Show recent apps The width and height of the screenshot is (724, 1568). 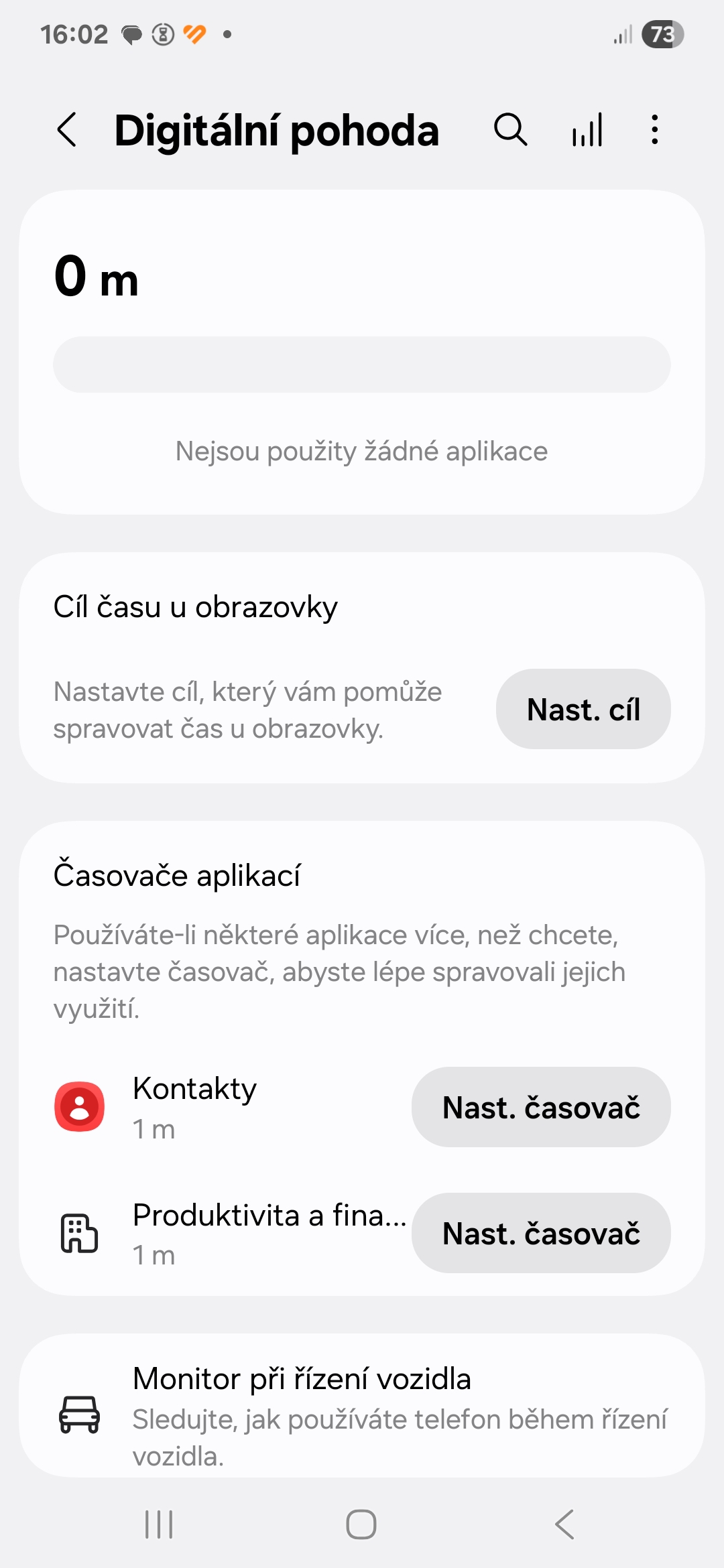(160, 1524)
